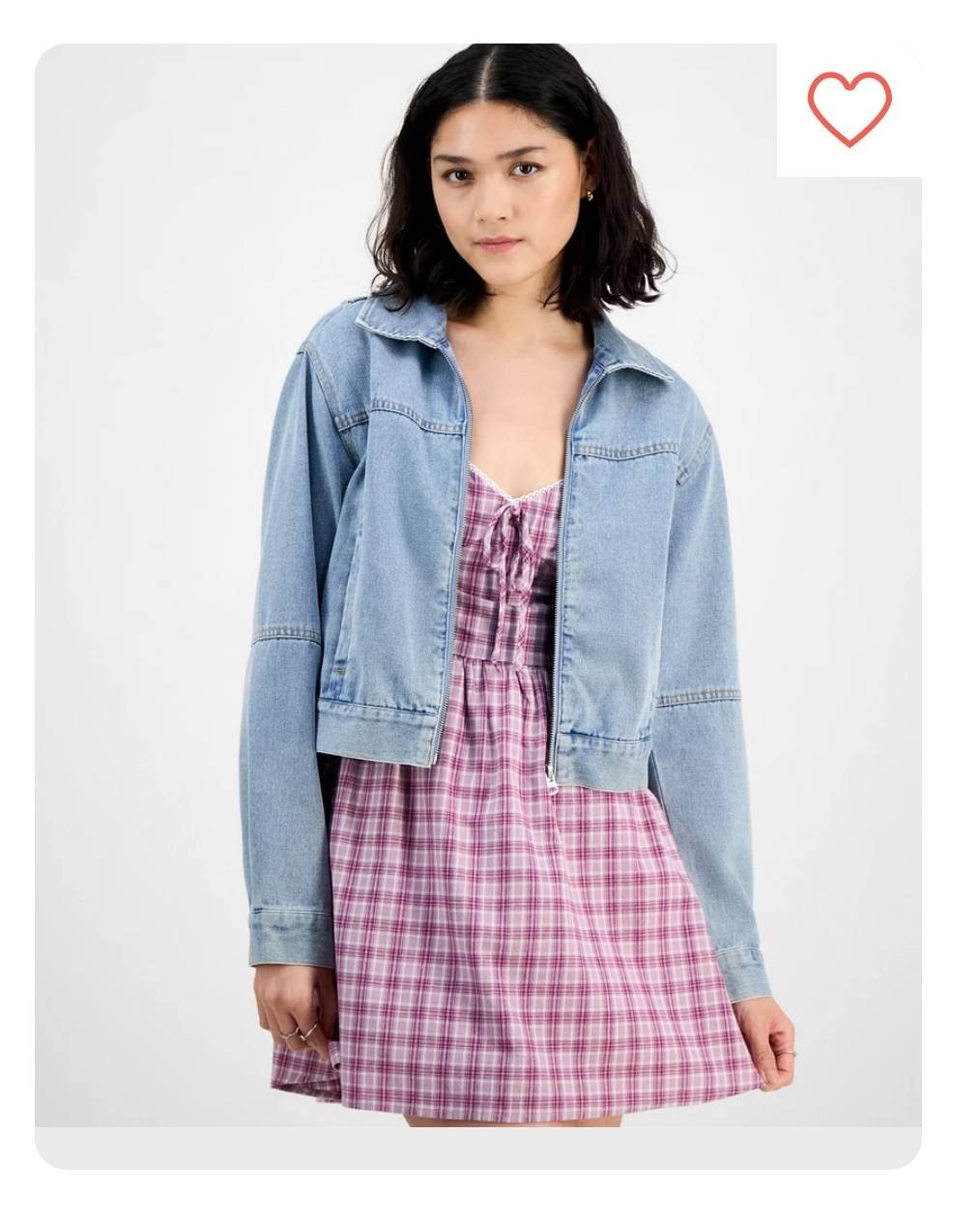The image size is (980, 1221).
Task: Add the denim jacket to favorites
Action: (x=849, y=108)
